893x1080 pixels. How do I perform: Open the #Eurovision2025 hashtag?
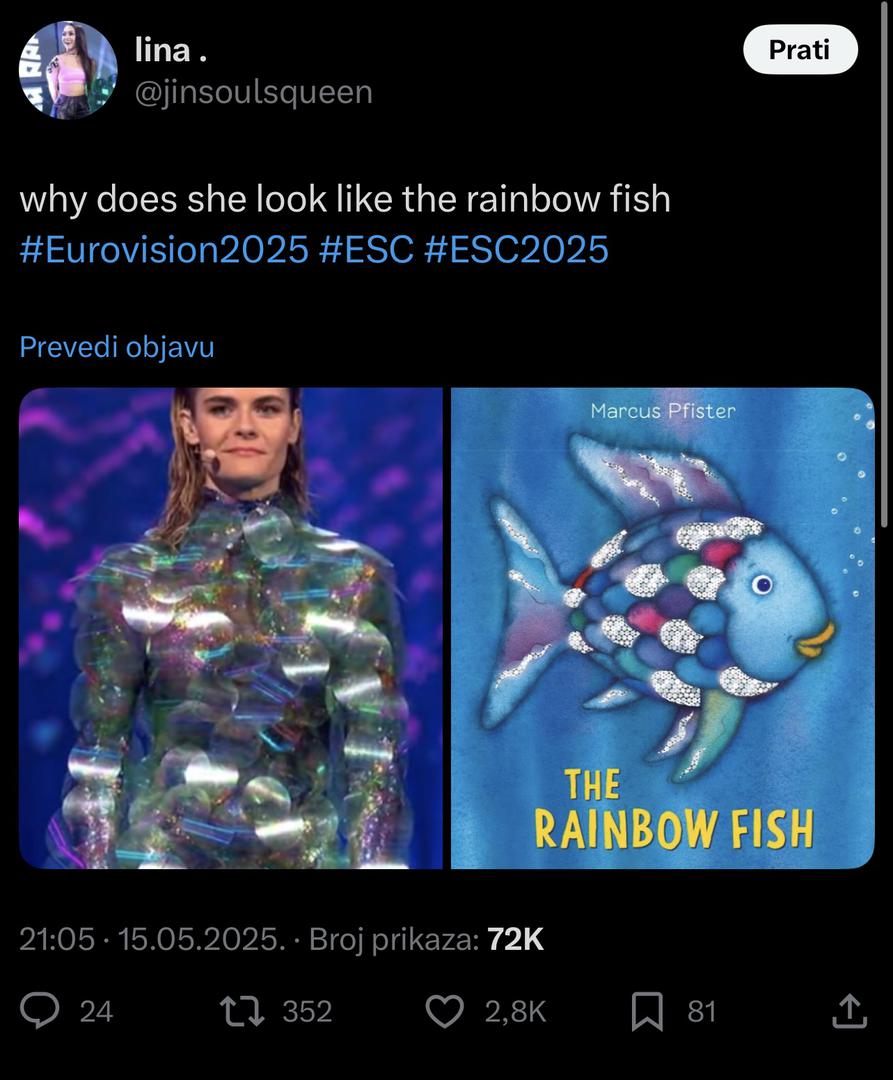164,249
